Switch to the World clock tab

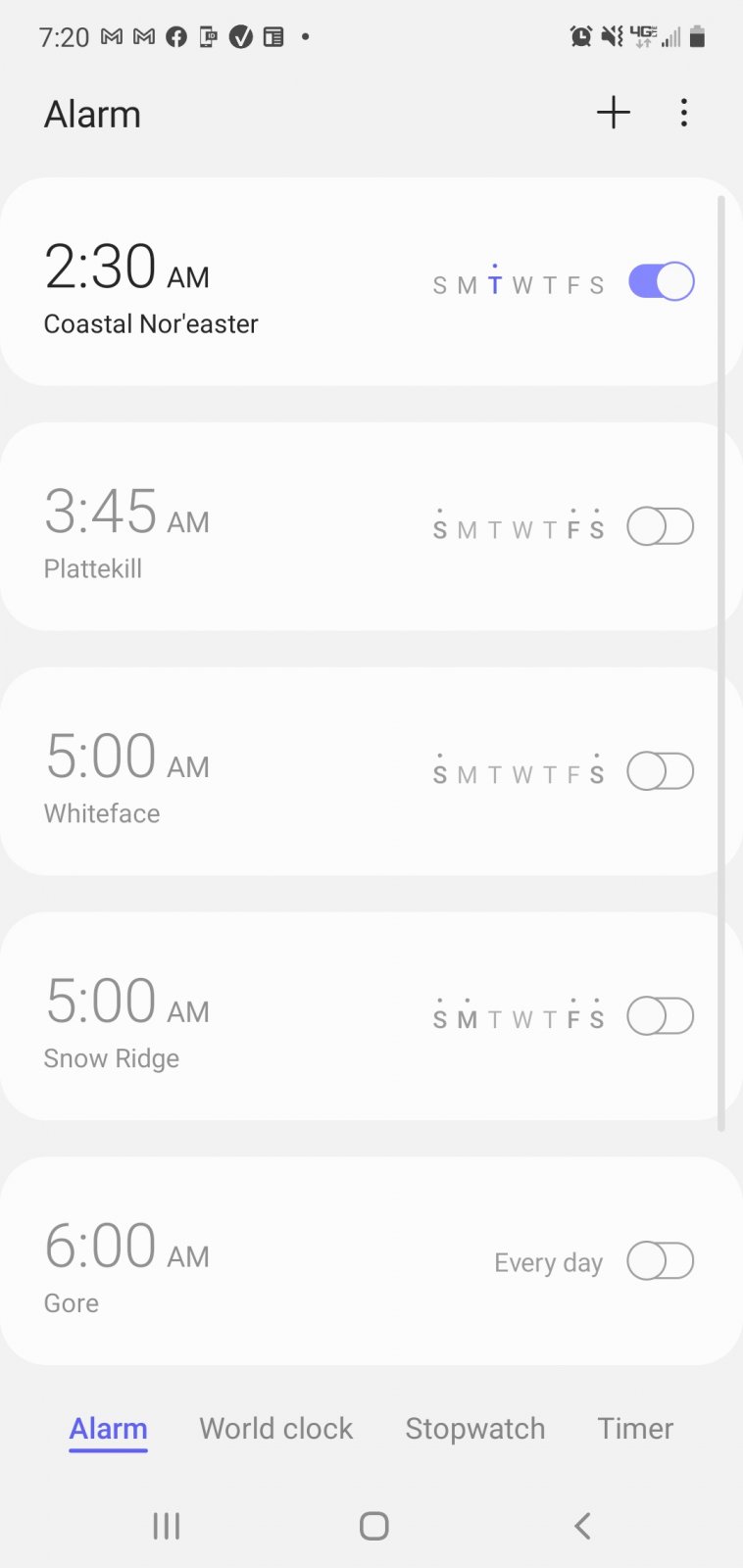click(275, 1429)
